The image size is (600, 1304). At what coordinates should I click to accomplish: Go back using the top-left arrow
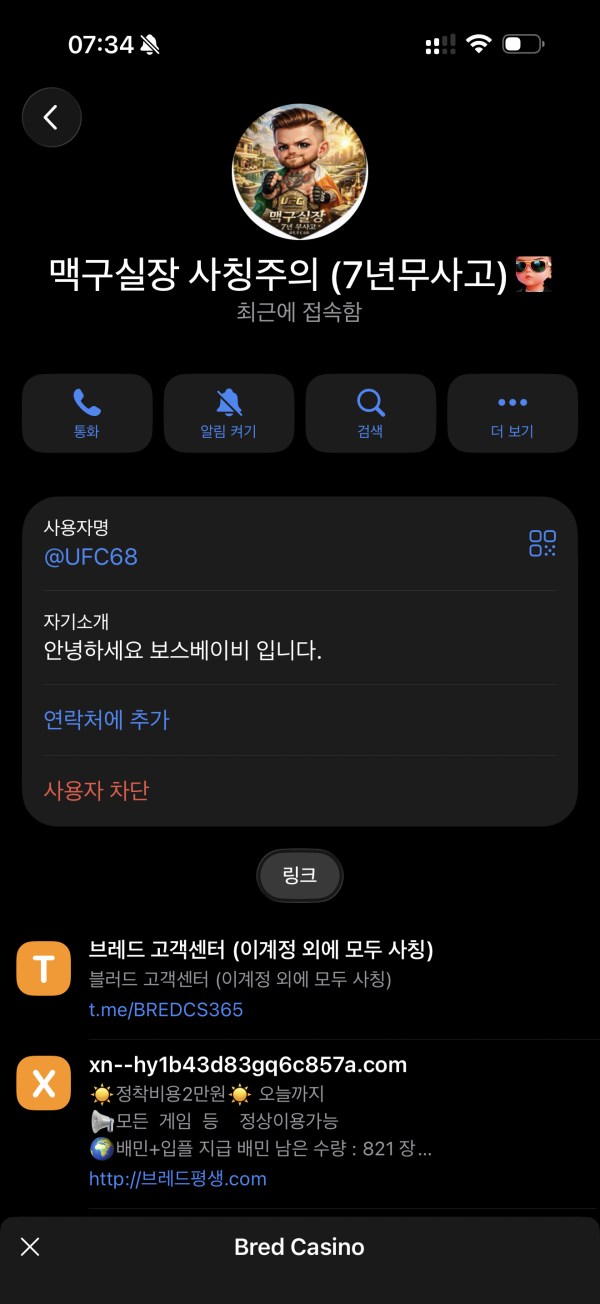coord(51,117)
